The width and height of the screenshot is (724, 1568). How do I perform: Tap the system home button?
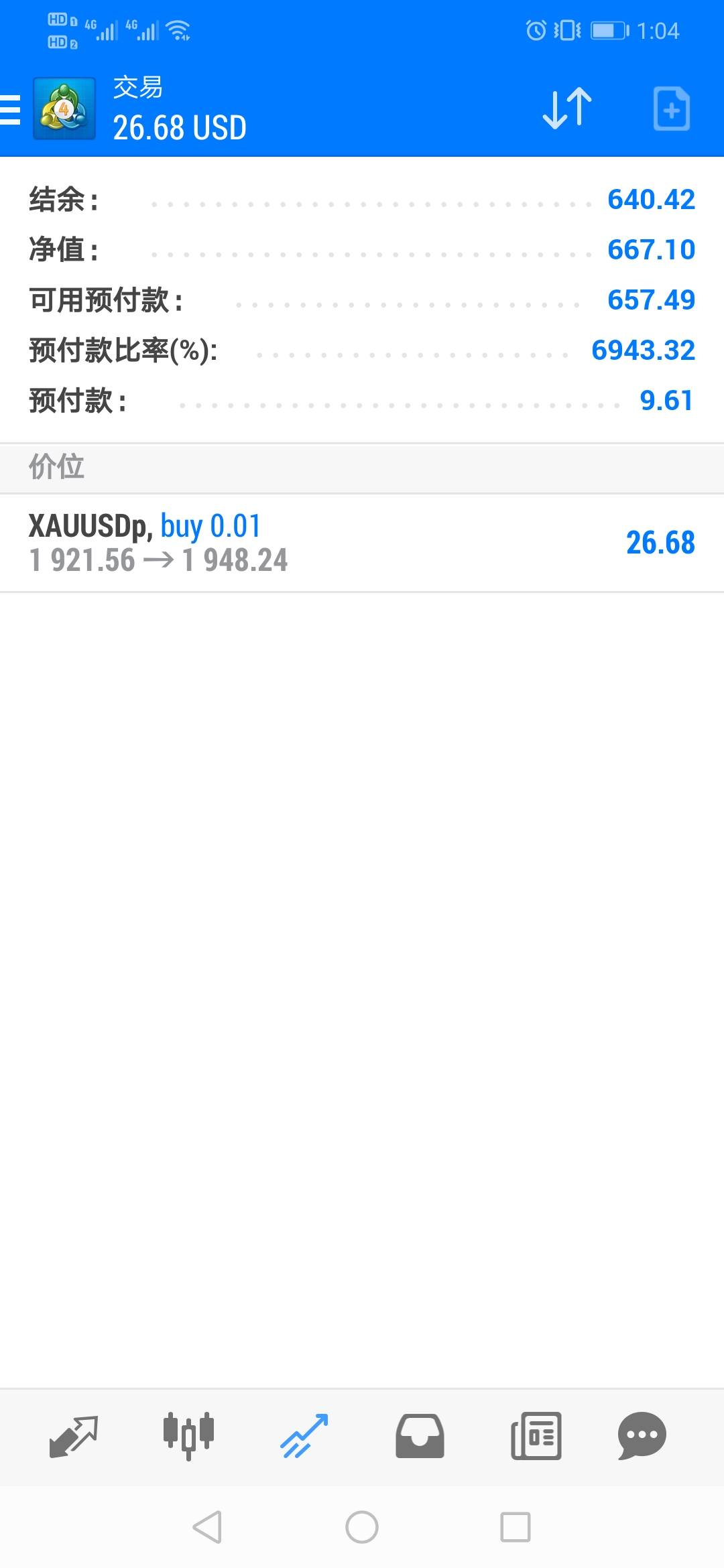362,1527
